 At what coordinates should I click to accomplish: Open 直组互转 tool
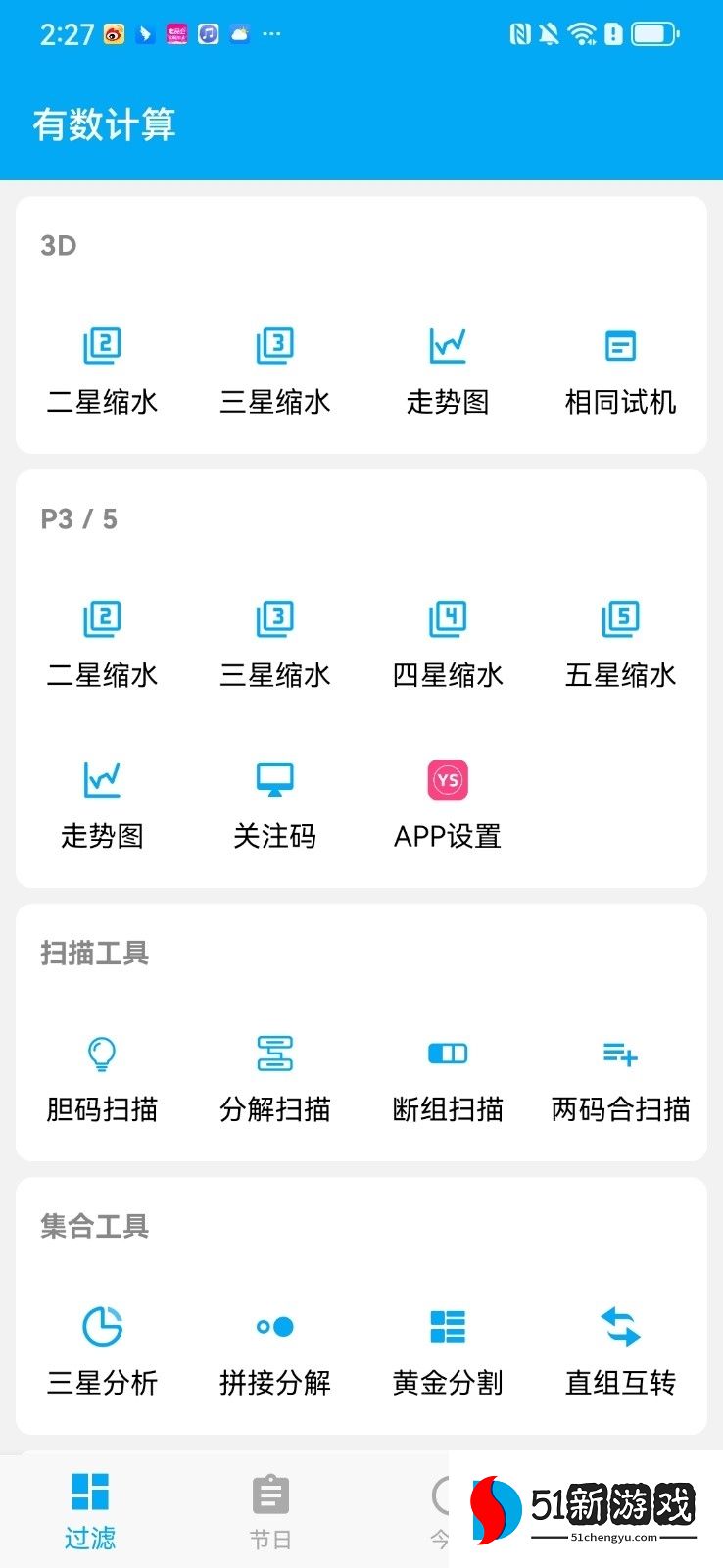[x=620, y=1353]
